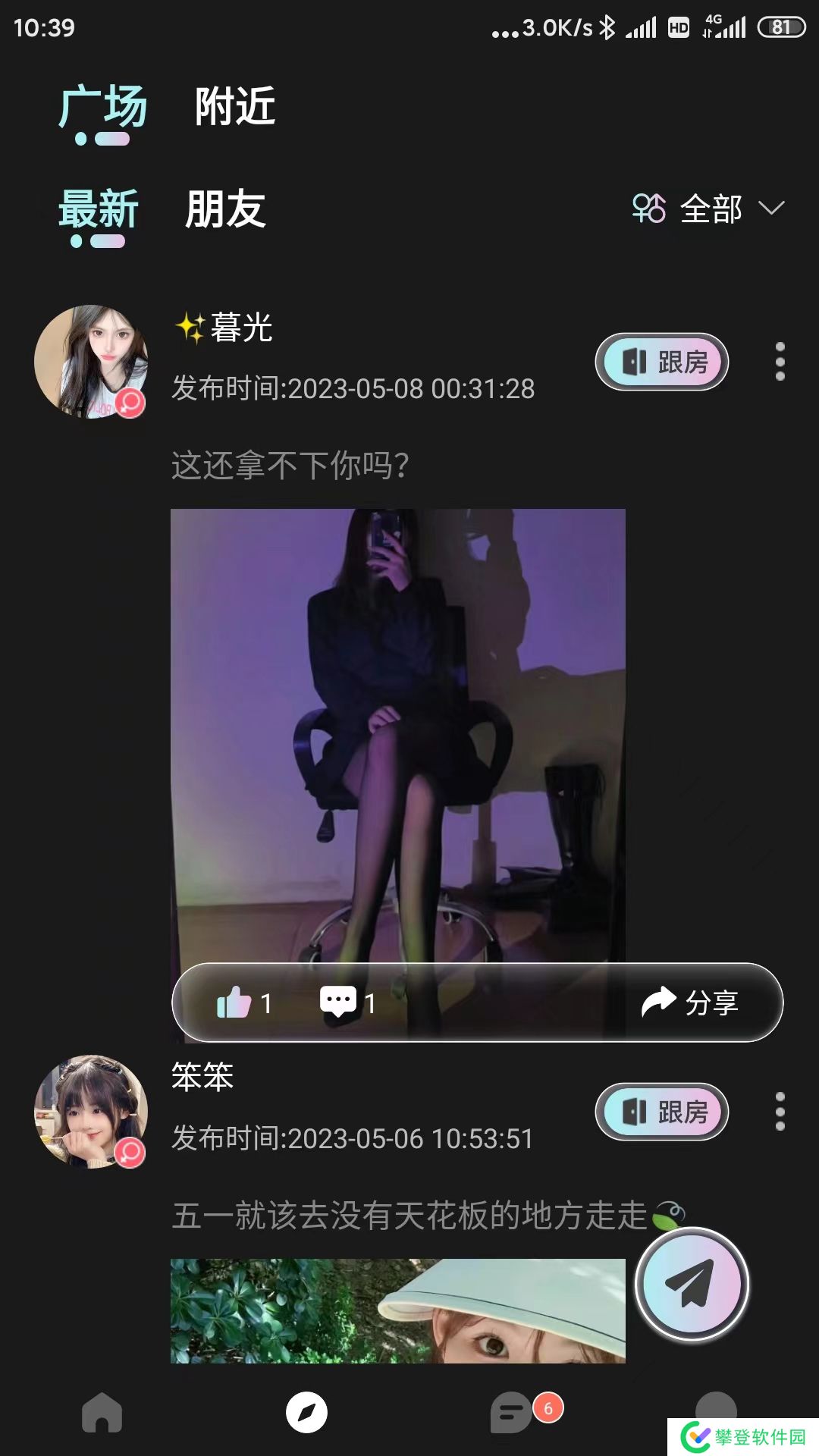View 笨笨's post photo
Image resolution: width=819 pixels, height=1456 pixels.
(x=397, y=1310)
